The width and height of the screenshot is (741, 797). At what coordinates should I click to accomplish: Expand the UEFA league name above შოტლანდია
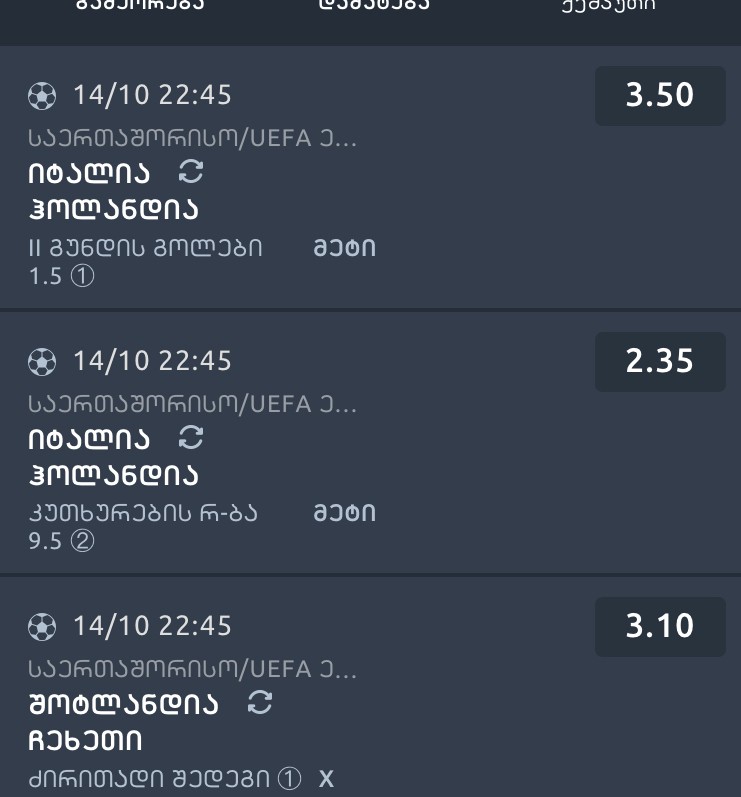[190, 669]
